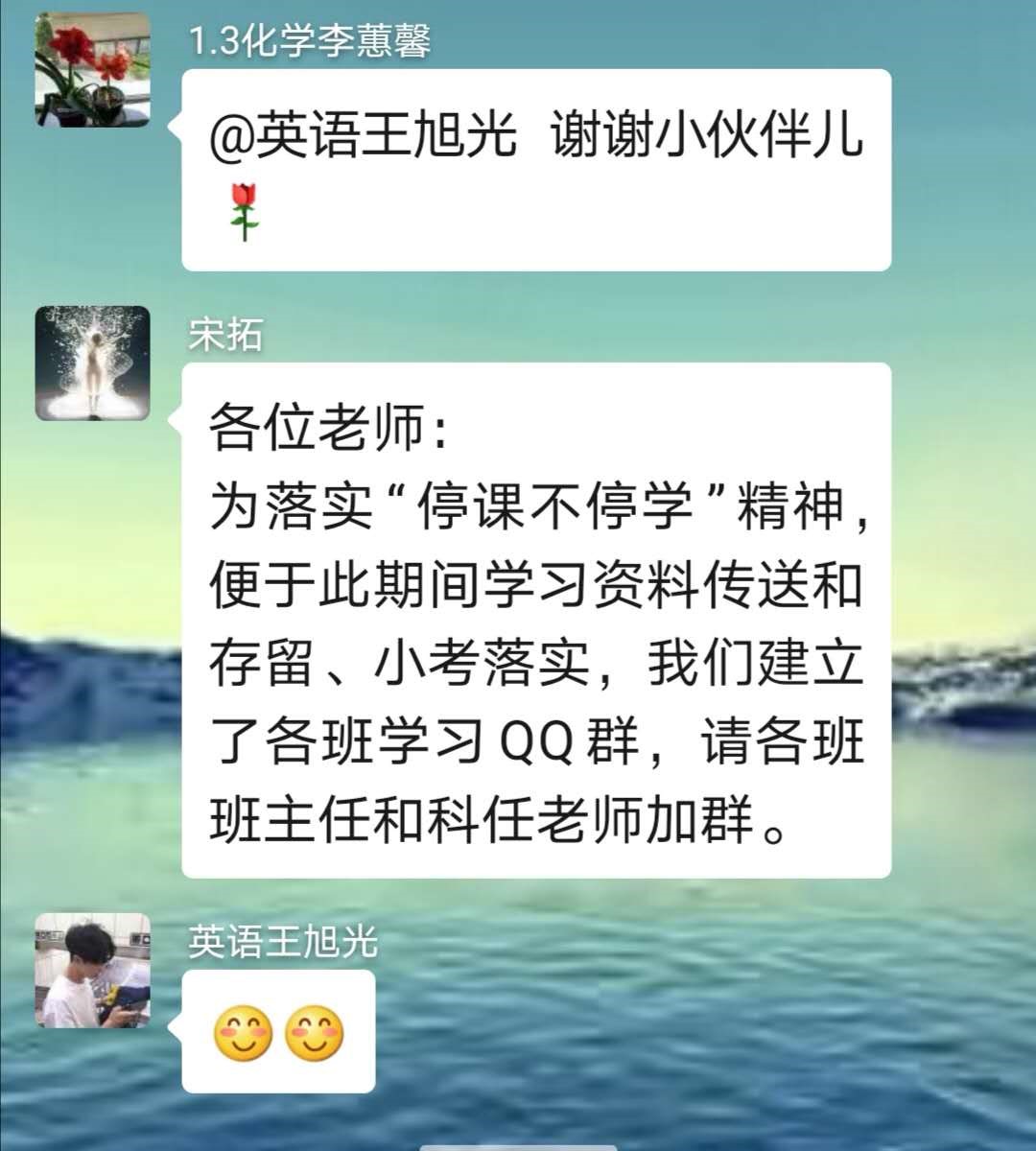Open 1.3化学李蕙馨's profile avatar
The height and width of the screenshot is (1151, 1036).
pos(92,70)
